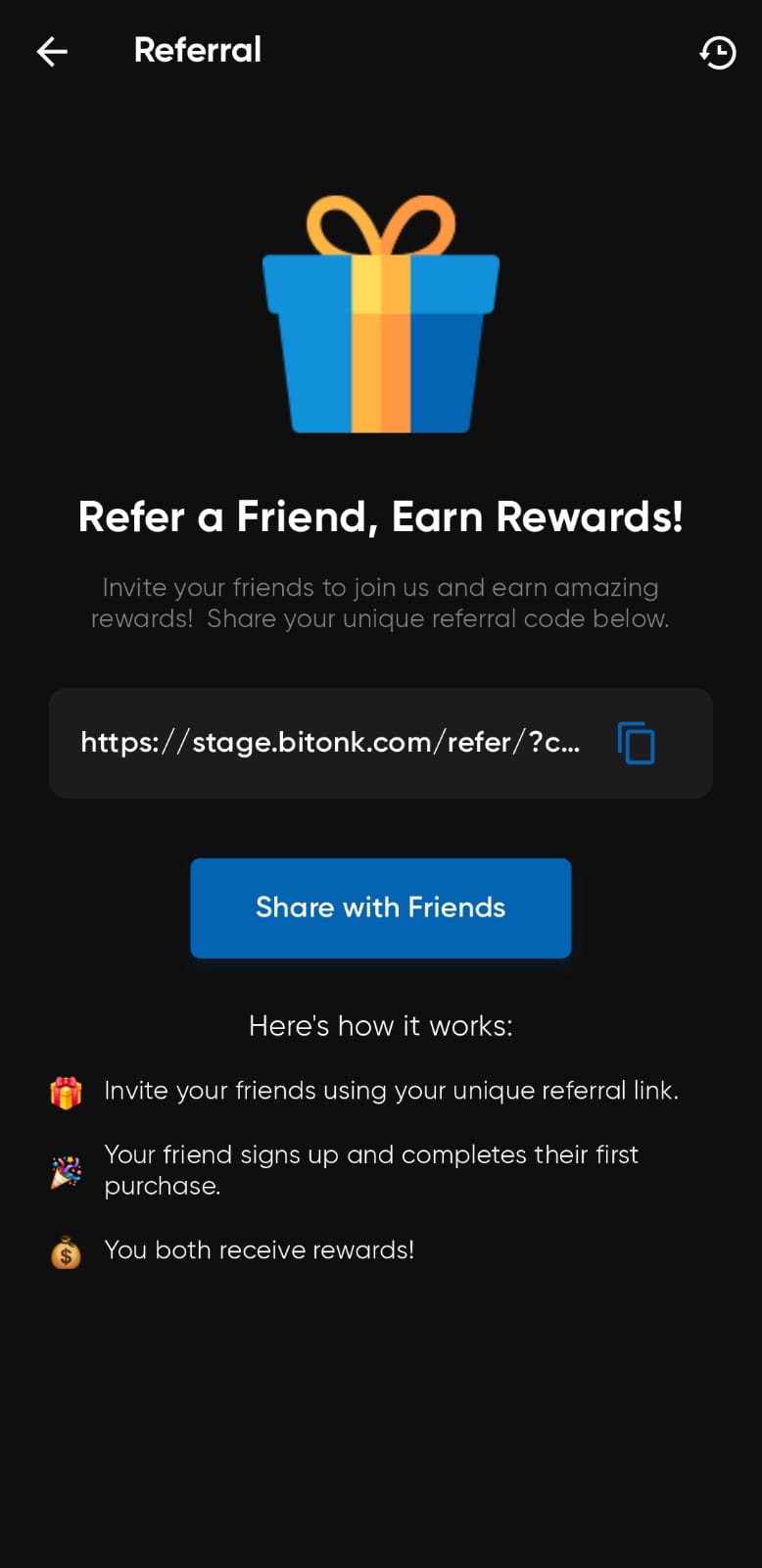This screenshot has width=762, height=1568.
Task: Go back from the Referral screen
Action: coord(52,51)
